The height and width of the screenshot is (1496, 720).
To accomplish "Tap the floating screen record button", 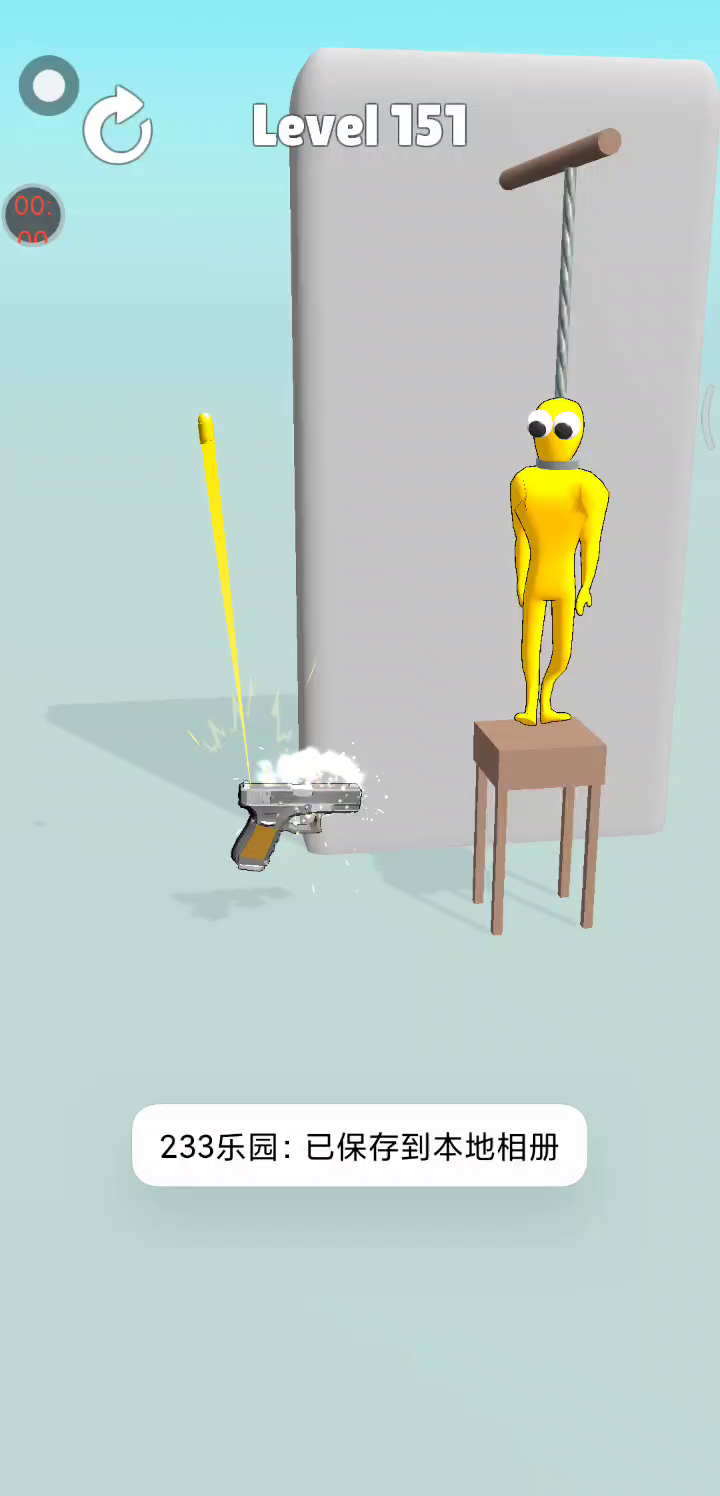I will [x=49, y=86].
